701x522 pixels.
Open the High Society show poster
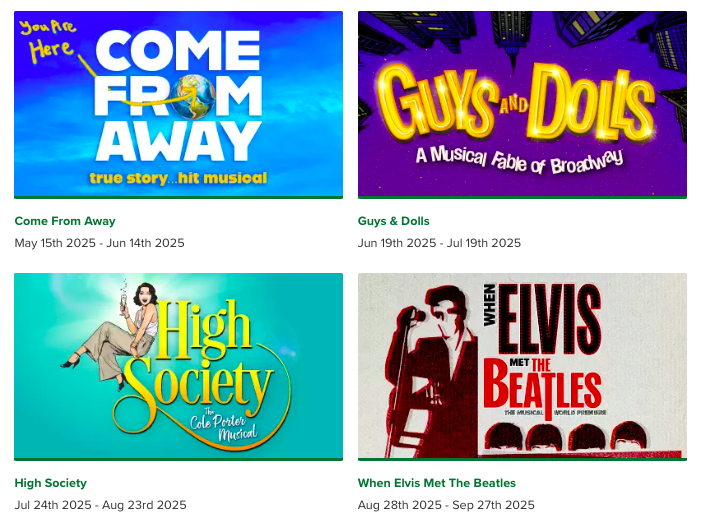pyautogui.click(x=178, y=366)
